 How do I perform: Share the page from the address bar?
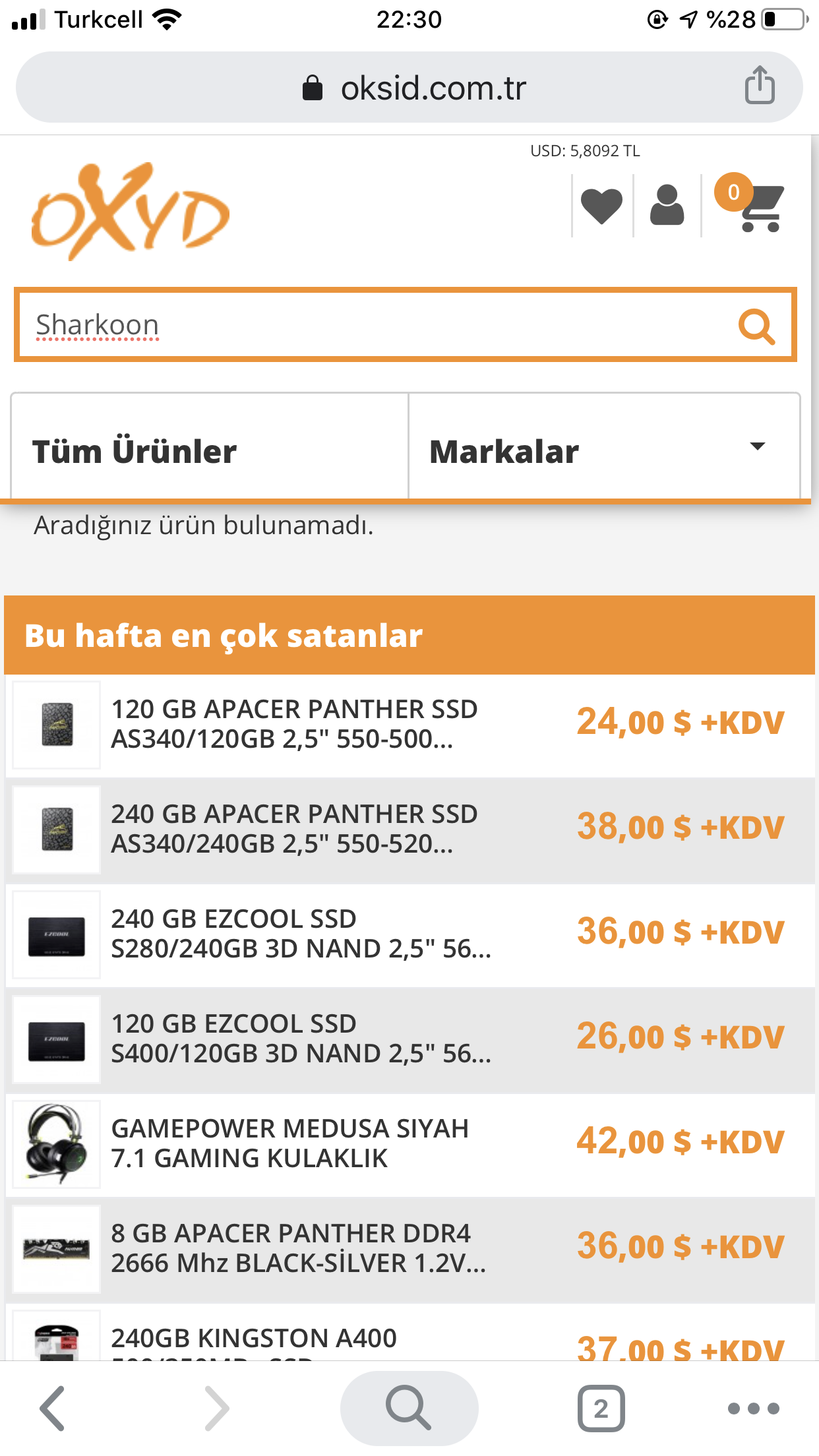(x=760, y=86)
